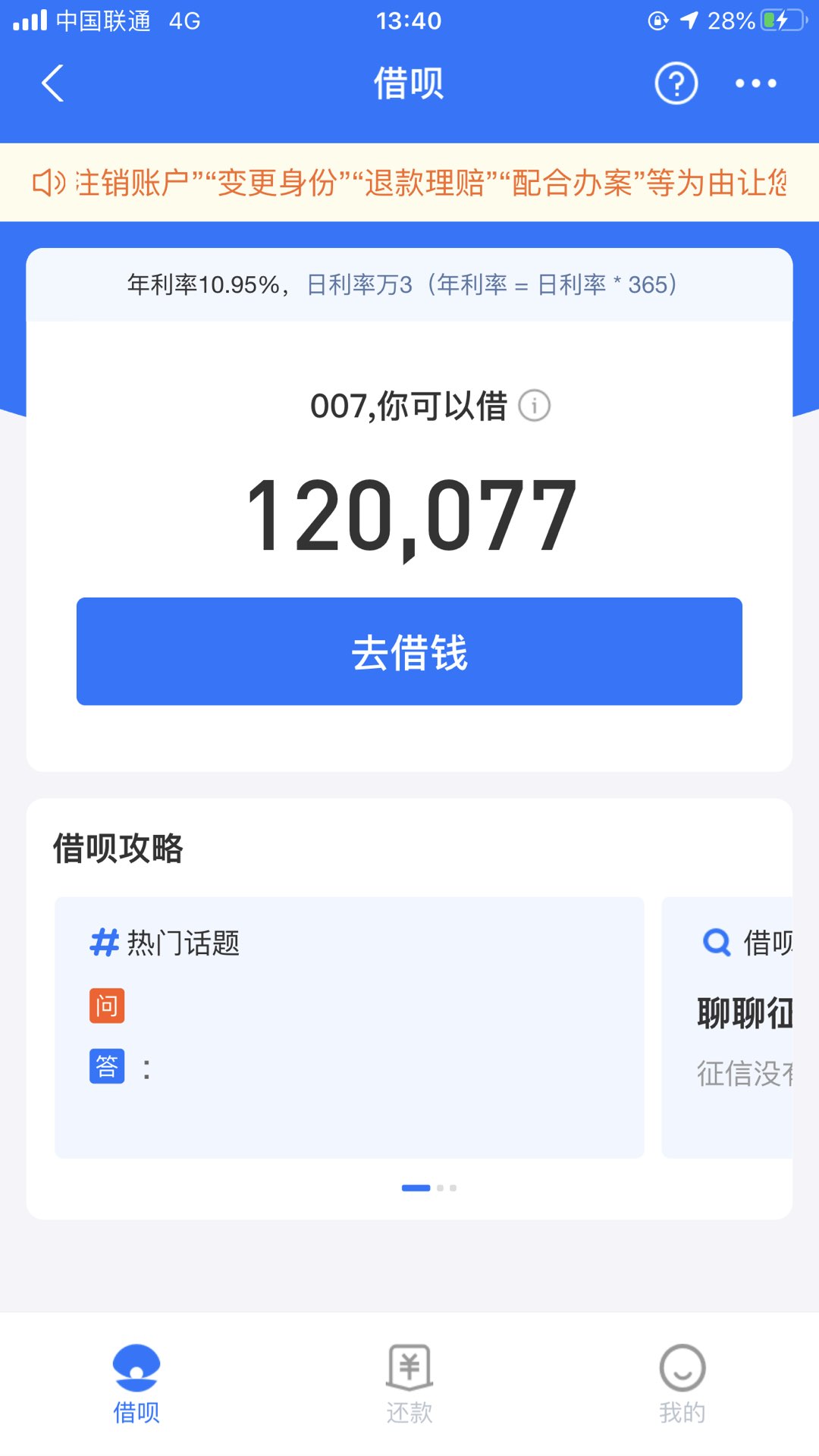Select the 借呗 bottom tab
The width and height of the screenshot is (819, 1456).
click(136, 1384)
